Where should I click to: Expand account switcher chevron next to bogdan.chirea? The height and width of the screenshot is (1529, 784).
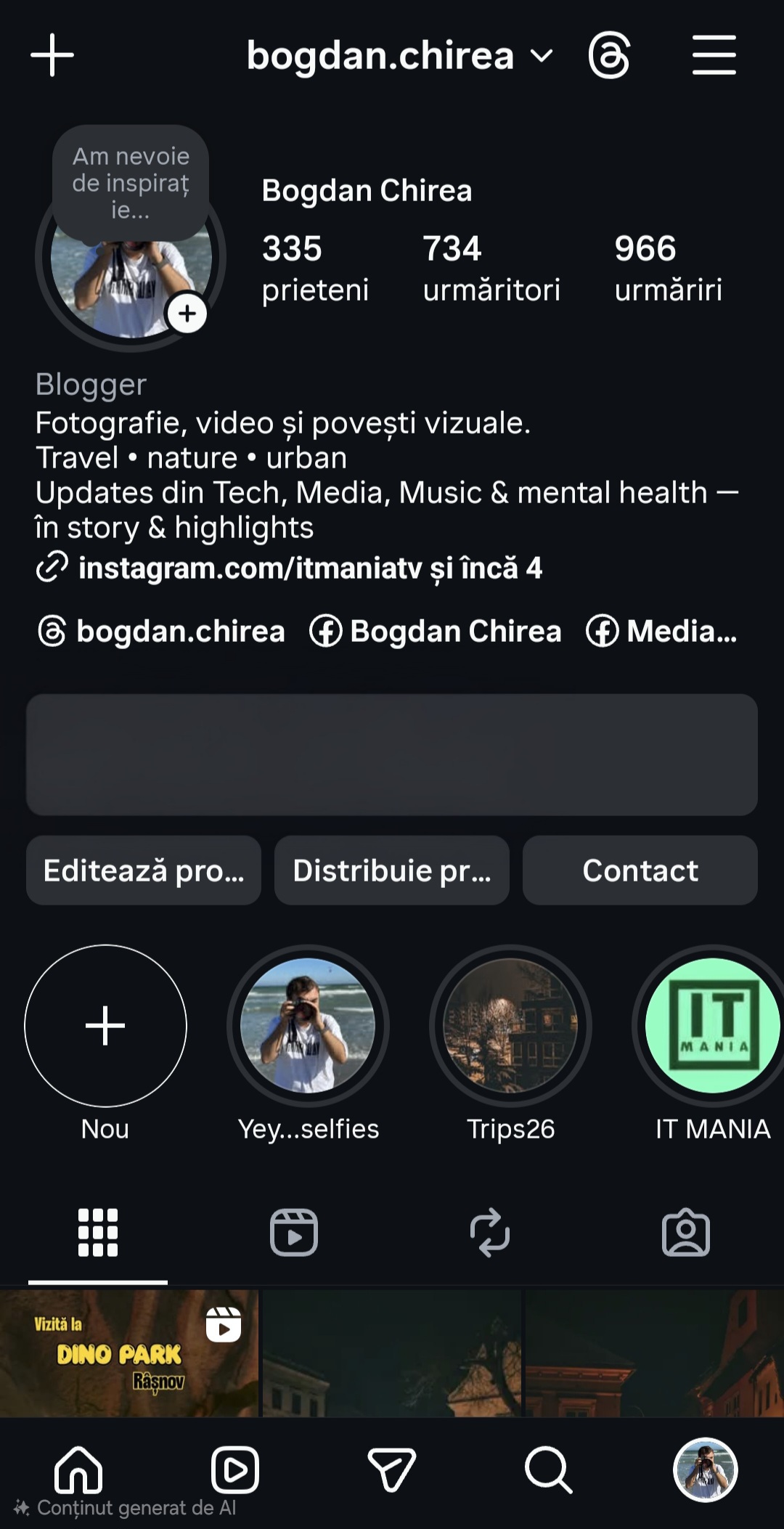540,54
